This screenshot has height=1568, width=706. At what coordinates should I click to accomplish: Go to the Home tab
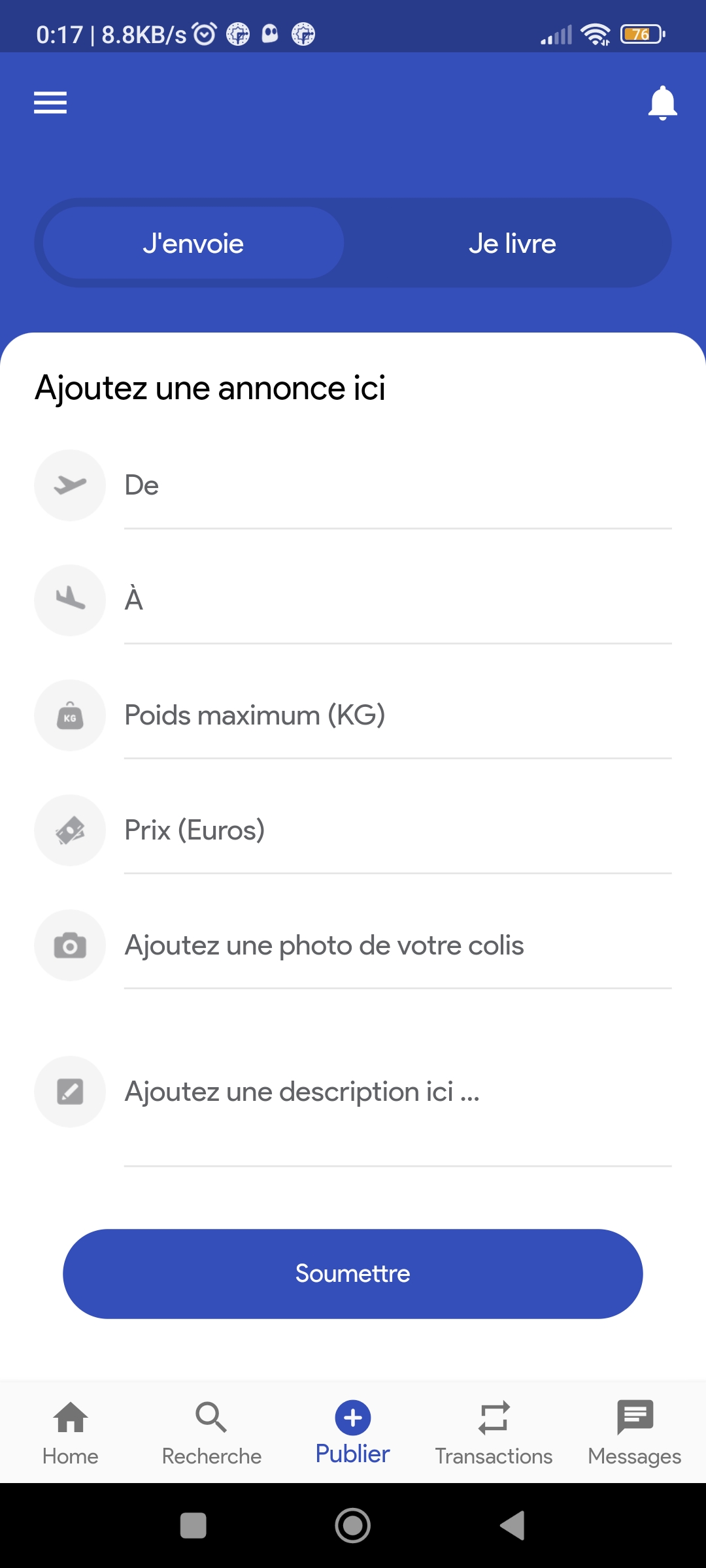pyautogui.click(x=71, y=1433)
